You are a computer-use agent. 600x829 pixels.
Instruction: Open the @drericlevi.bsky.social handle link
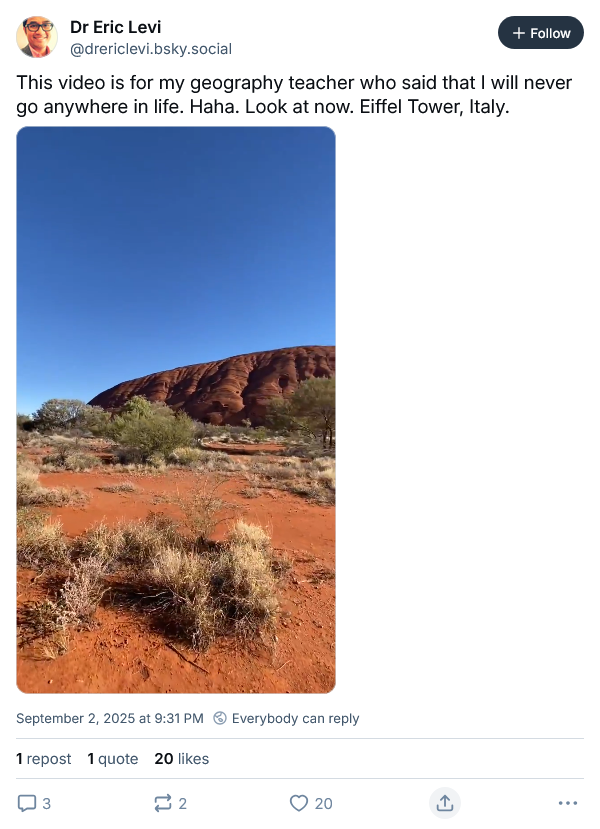pyautogui.click(x=151, y=49)
